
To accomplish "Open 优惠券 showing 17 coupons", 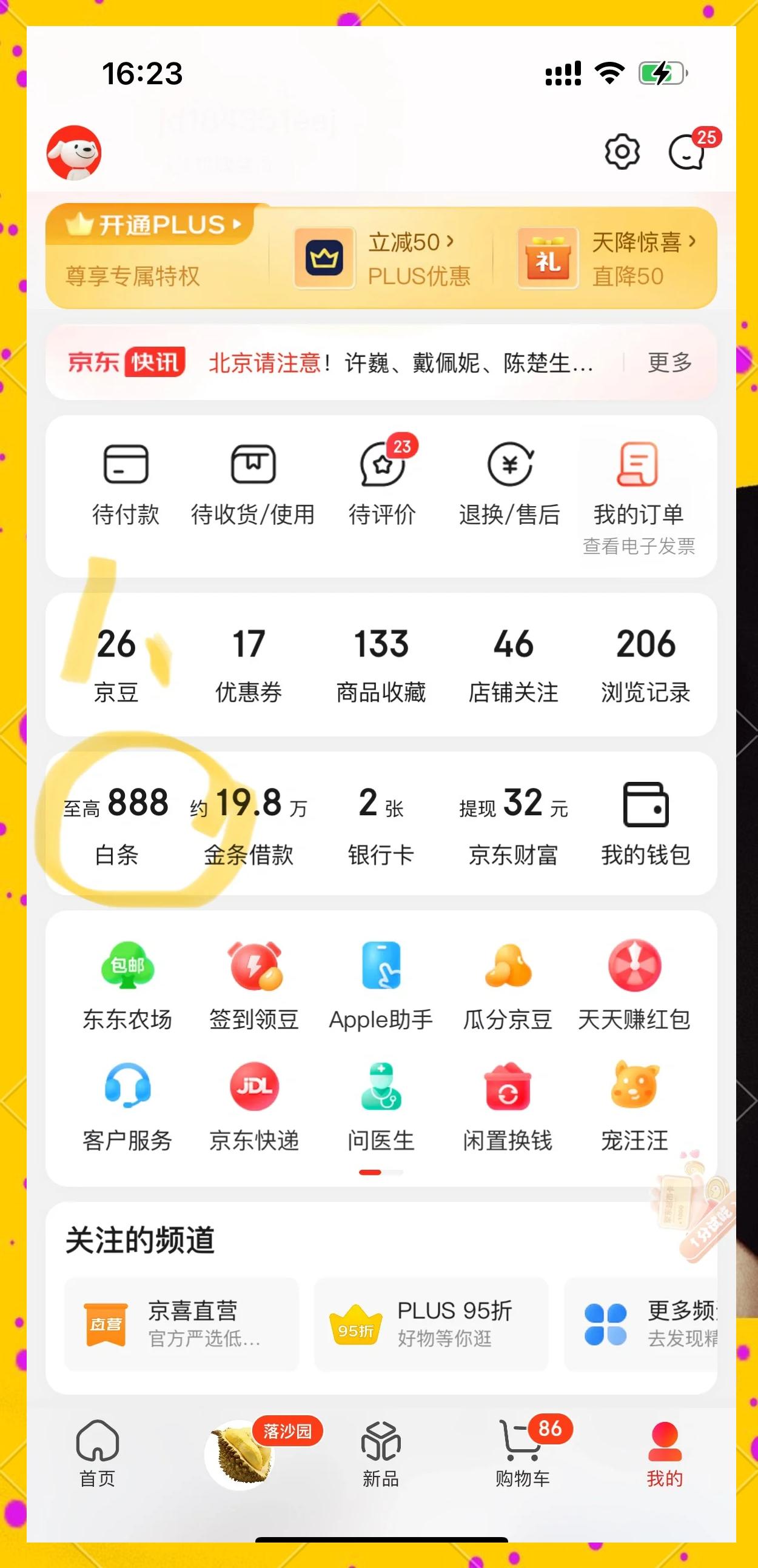I will click(249, 665).
